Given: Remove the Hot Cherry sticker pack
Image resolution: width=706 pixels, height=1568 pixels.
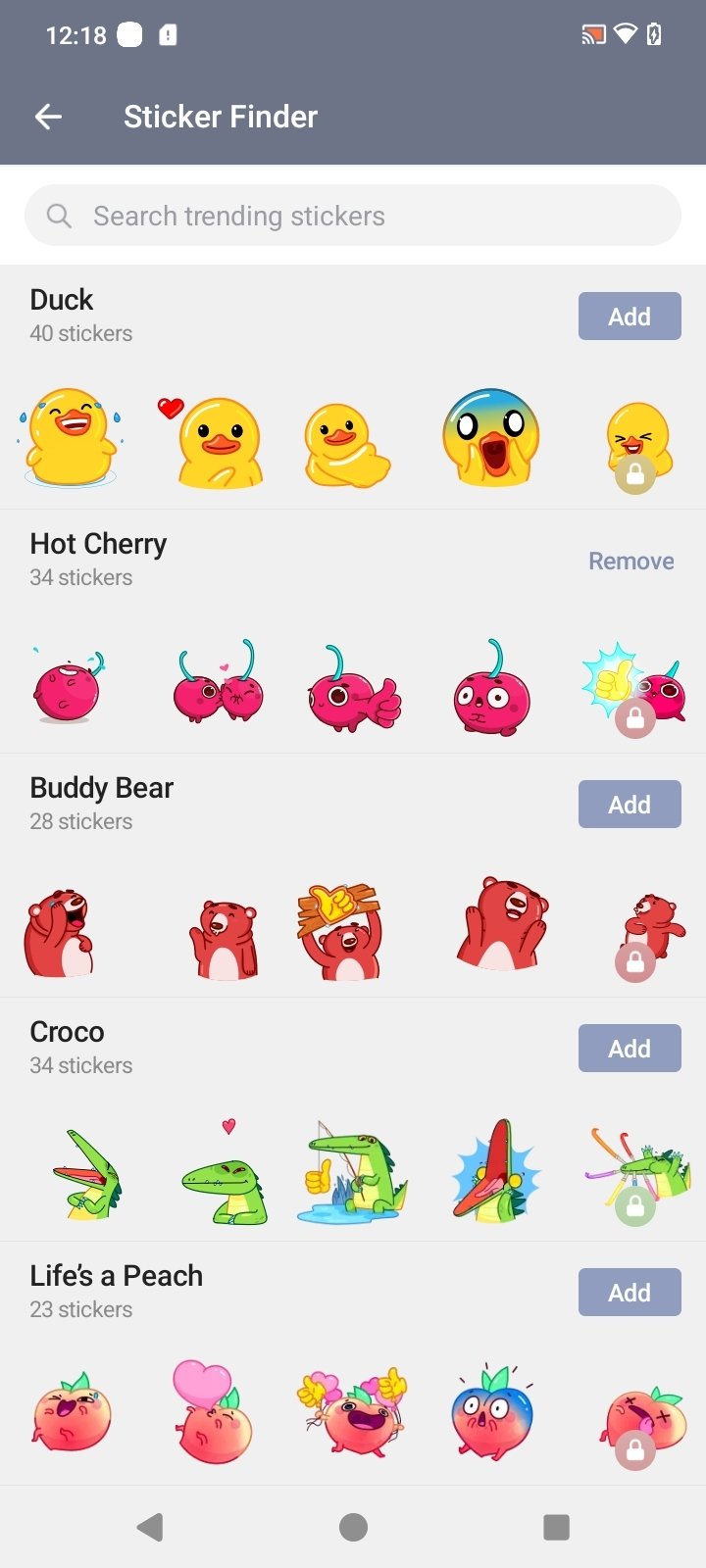Looking at the screenshot, I should pos(630,562).
